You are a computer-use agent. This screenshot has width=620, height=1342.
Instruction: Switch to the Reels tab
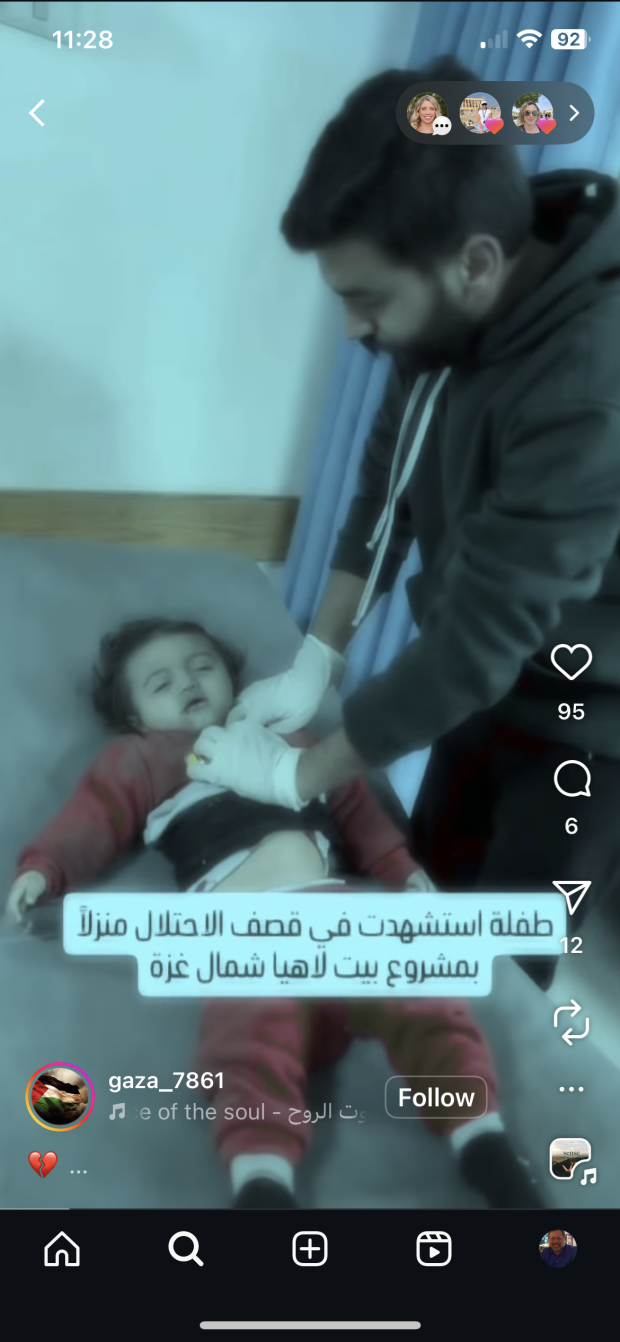434,1249
